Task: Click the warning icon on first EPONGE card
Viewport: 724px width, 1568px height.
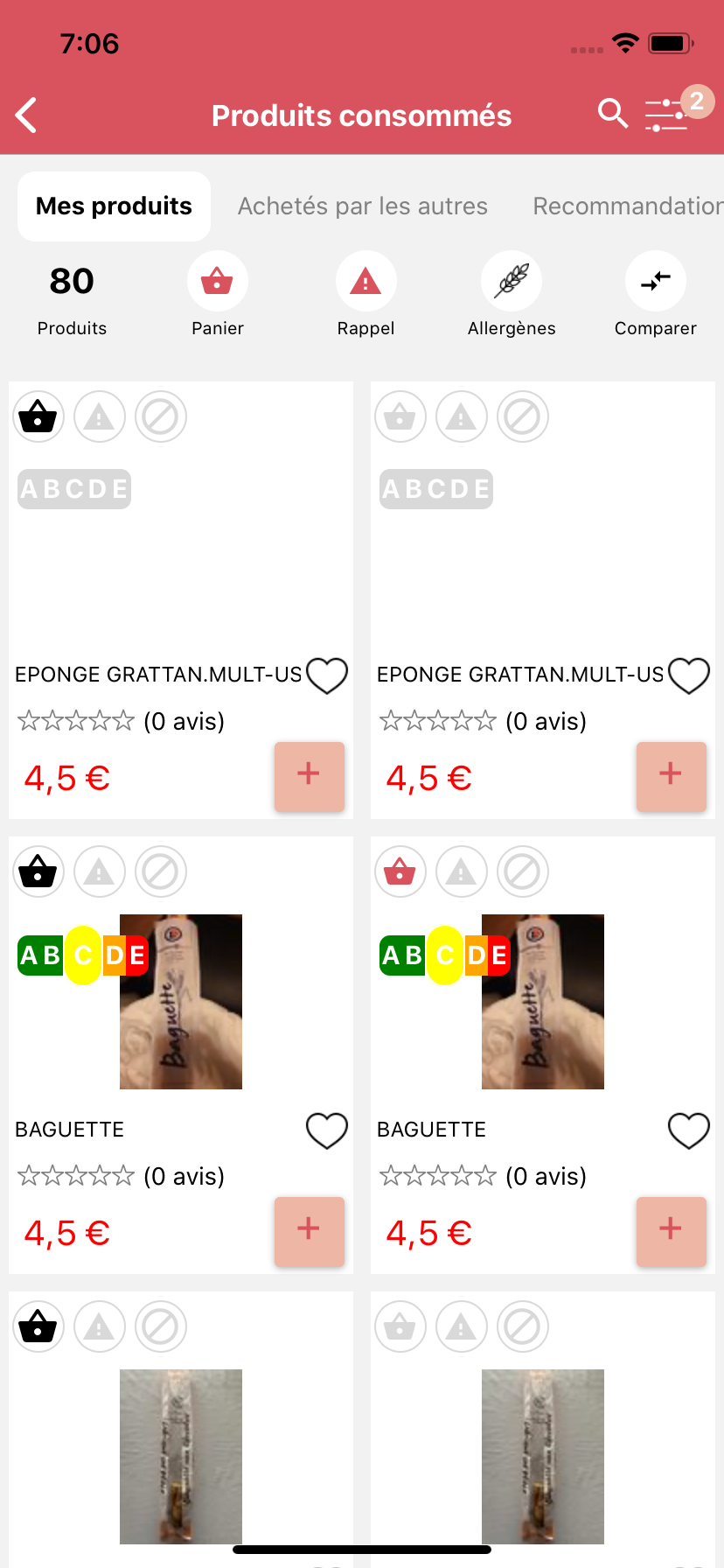Action: (99, 416)
